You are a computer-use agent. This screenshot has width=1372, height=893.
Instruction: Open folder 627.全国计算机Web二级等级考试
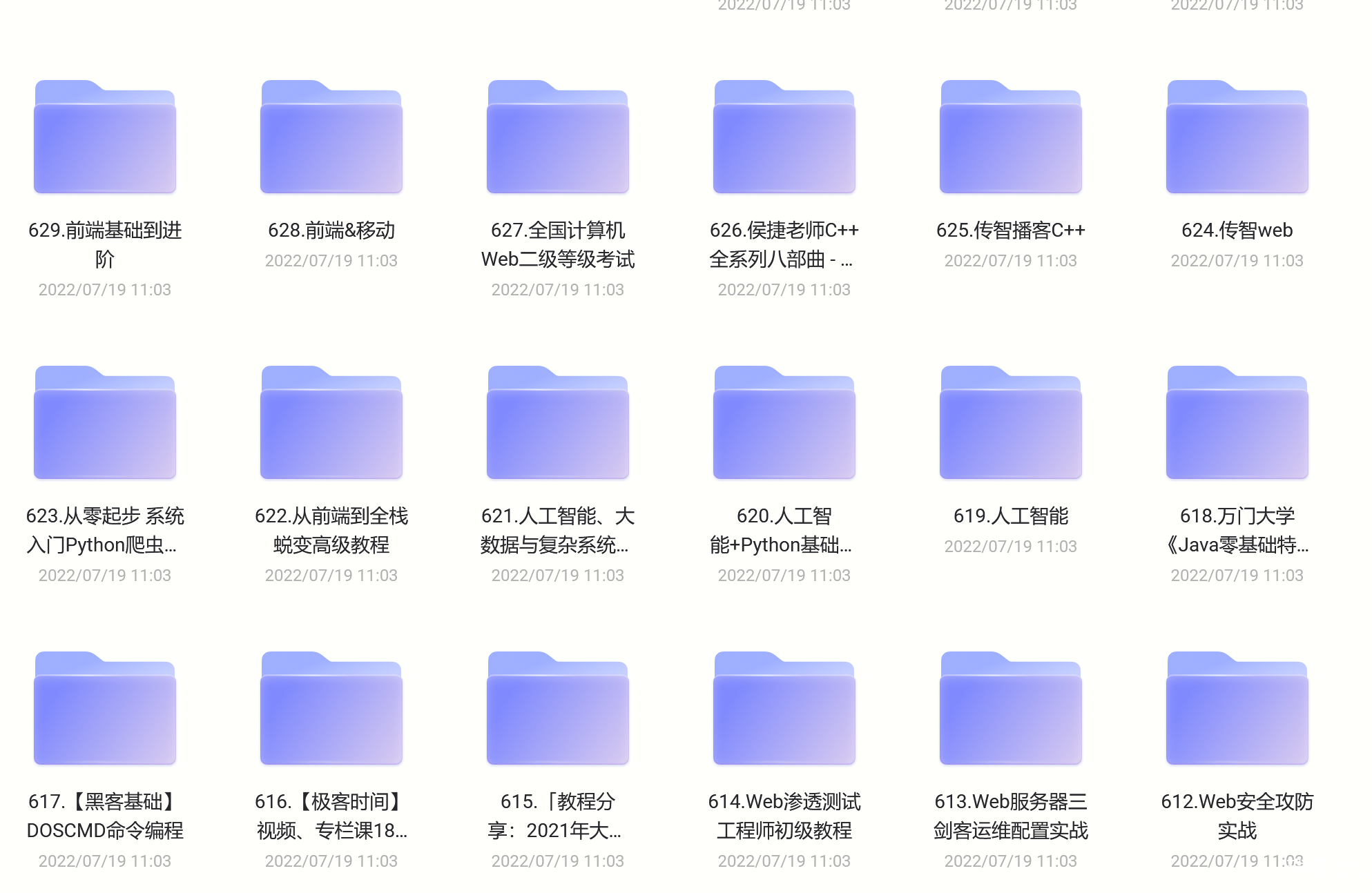[x=558, y=138]
